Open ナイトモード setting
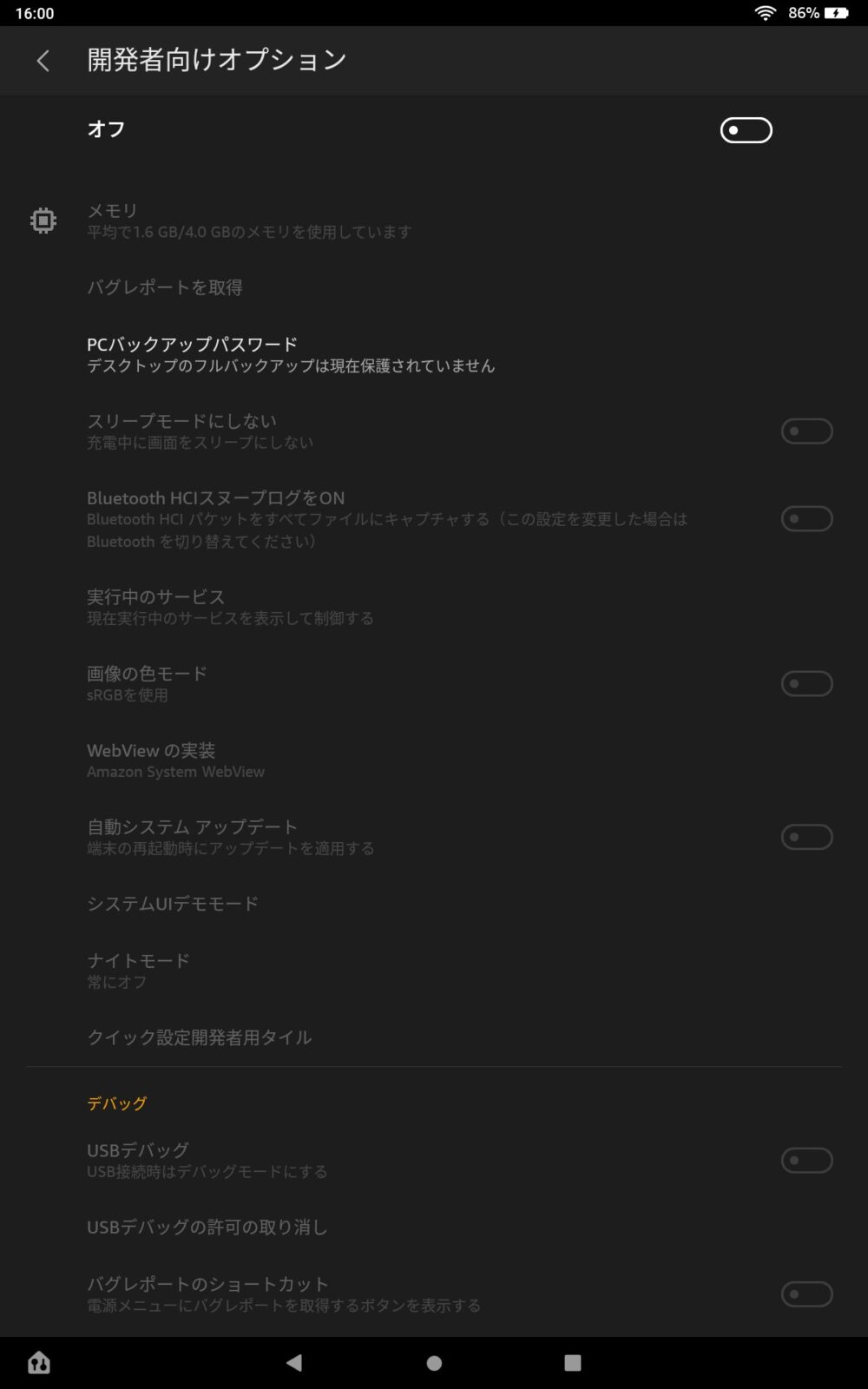This screenshot has width=868, height=1389. (139, 971)
